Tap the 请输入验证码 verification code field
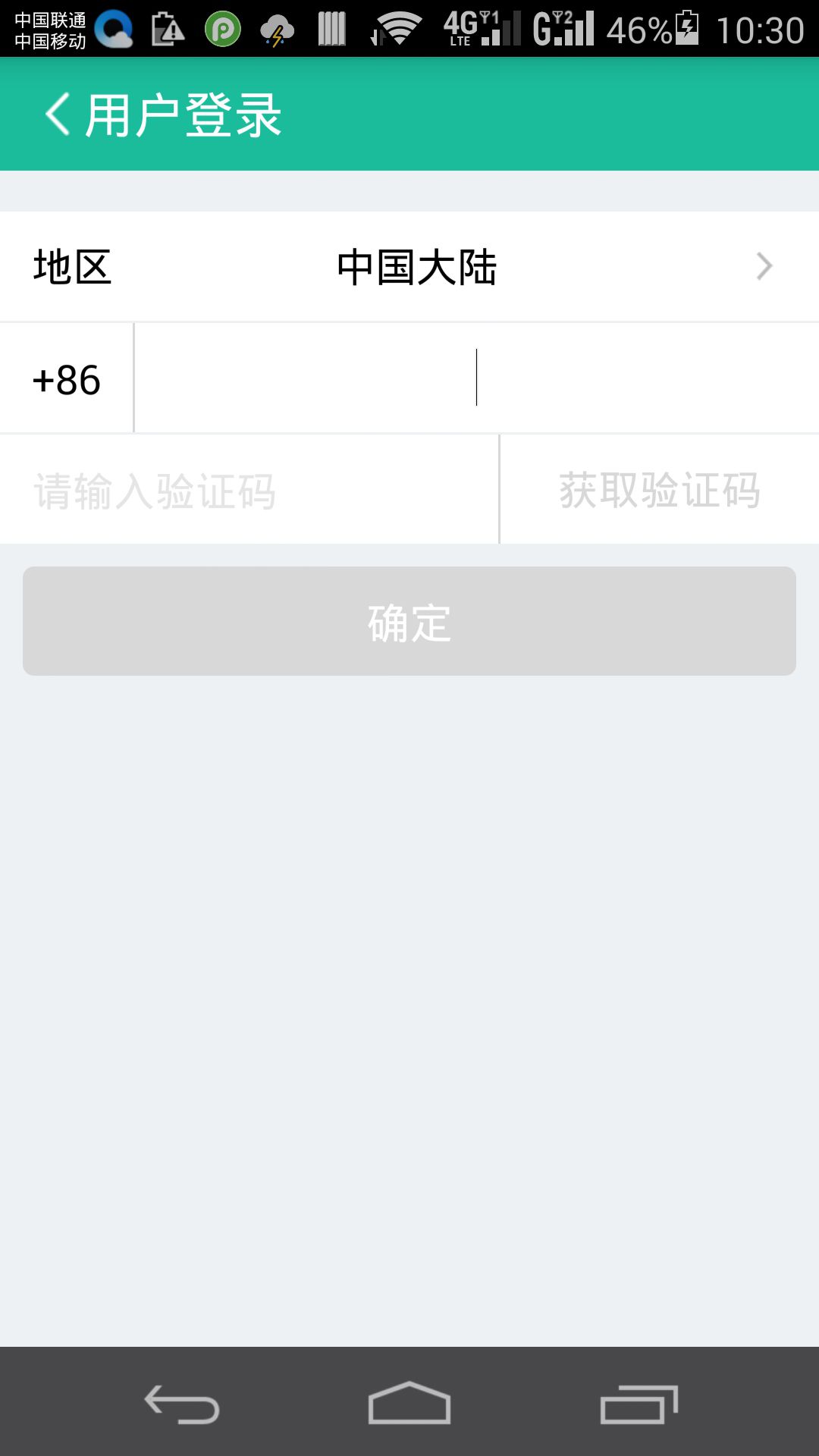The width and height of the screenshot is (819, 1456). 249,490
